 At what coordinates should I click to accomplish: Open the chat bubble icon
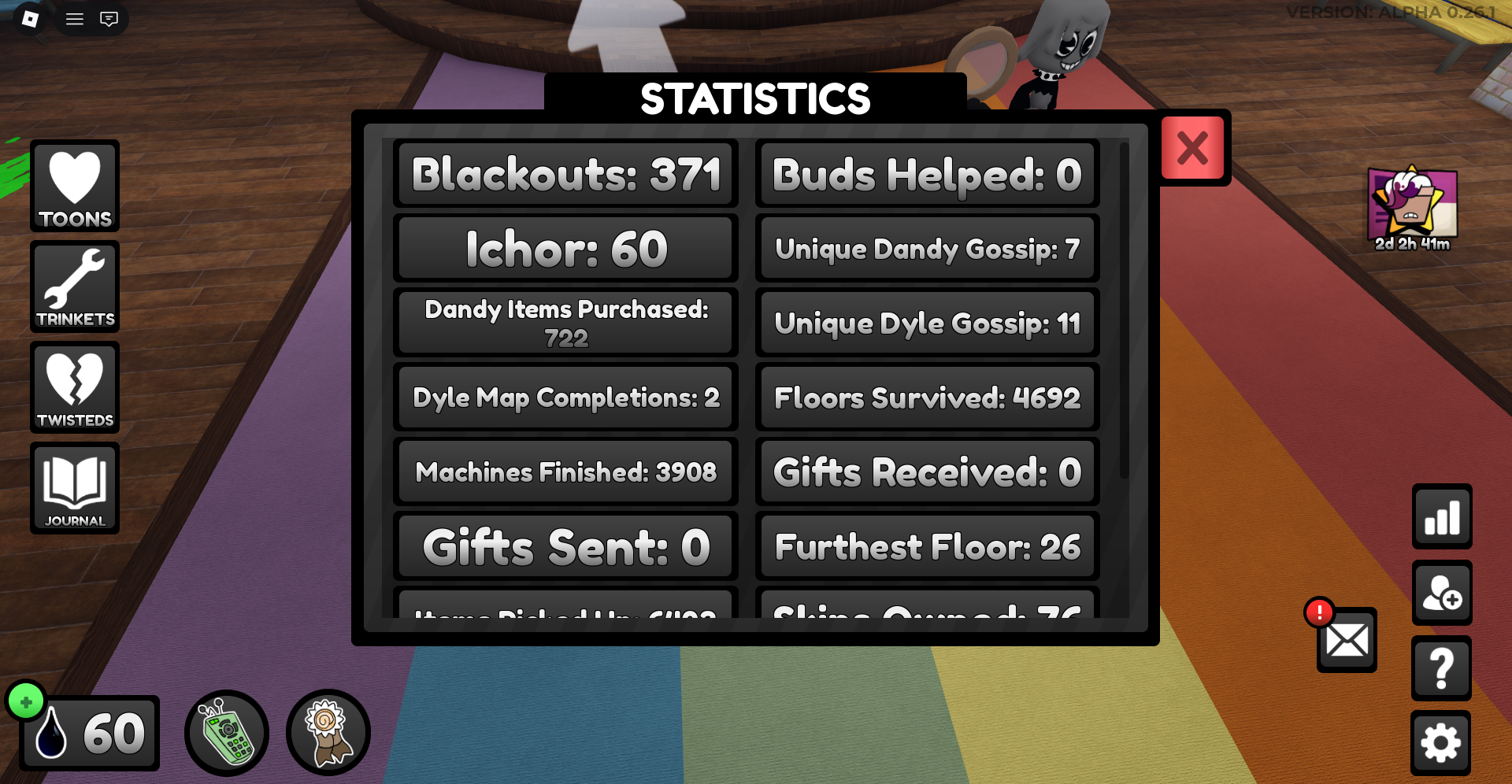click(x=109, y=19)
